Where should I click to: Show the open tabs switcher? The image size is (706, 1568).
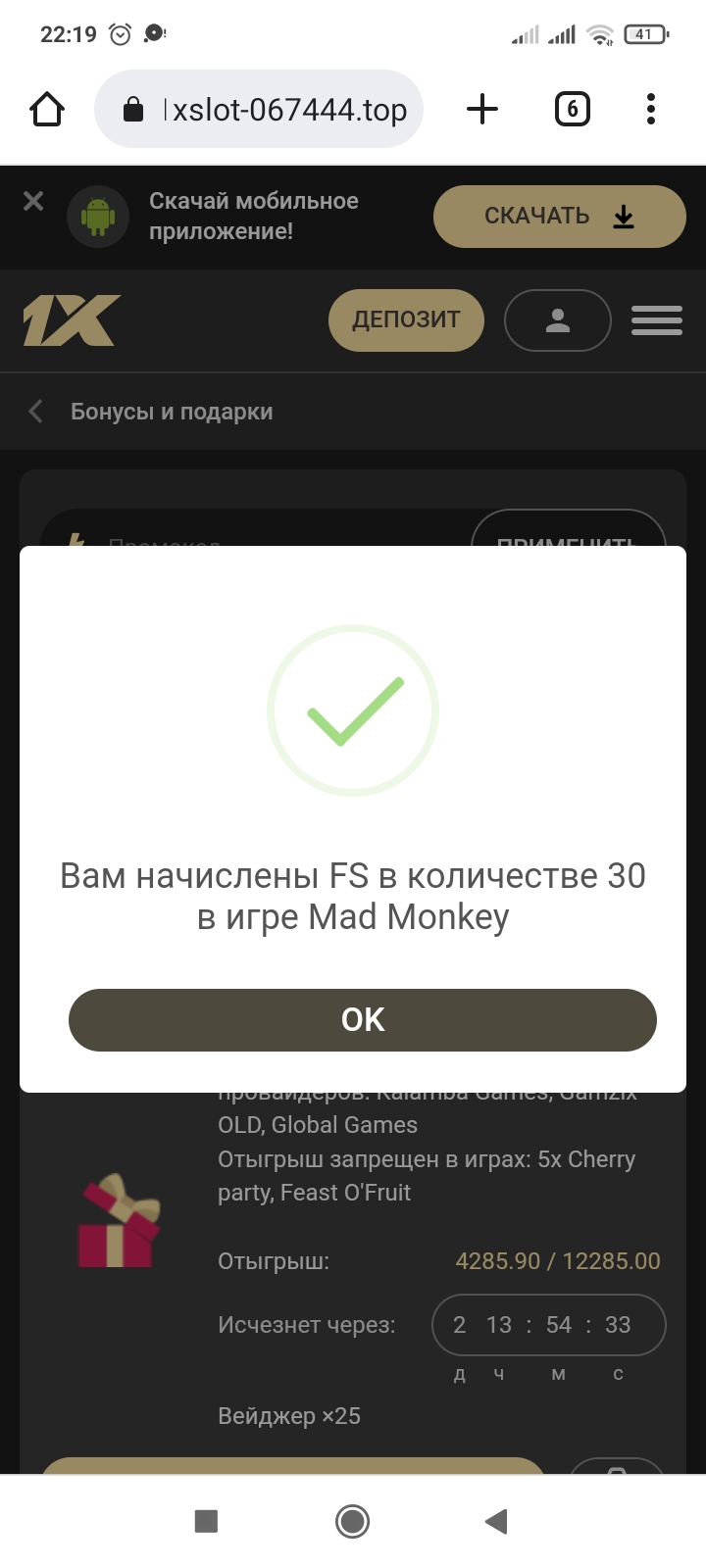tap(572, 110)
